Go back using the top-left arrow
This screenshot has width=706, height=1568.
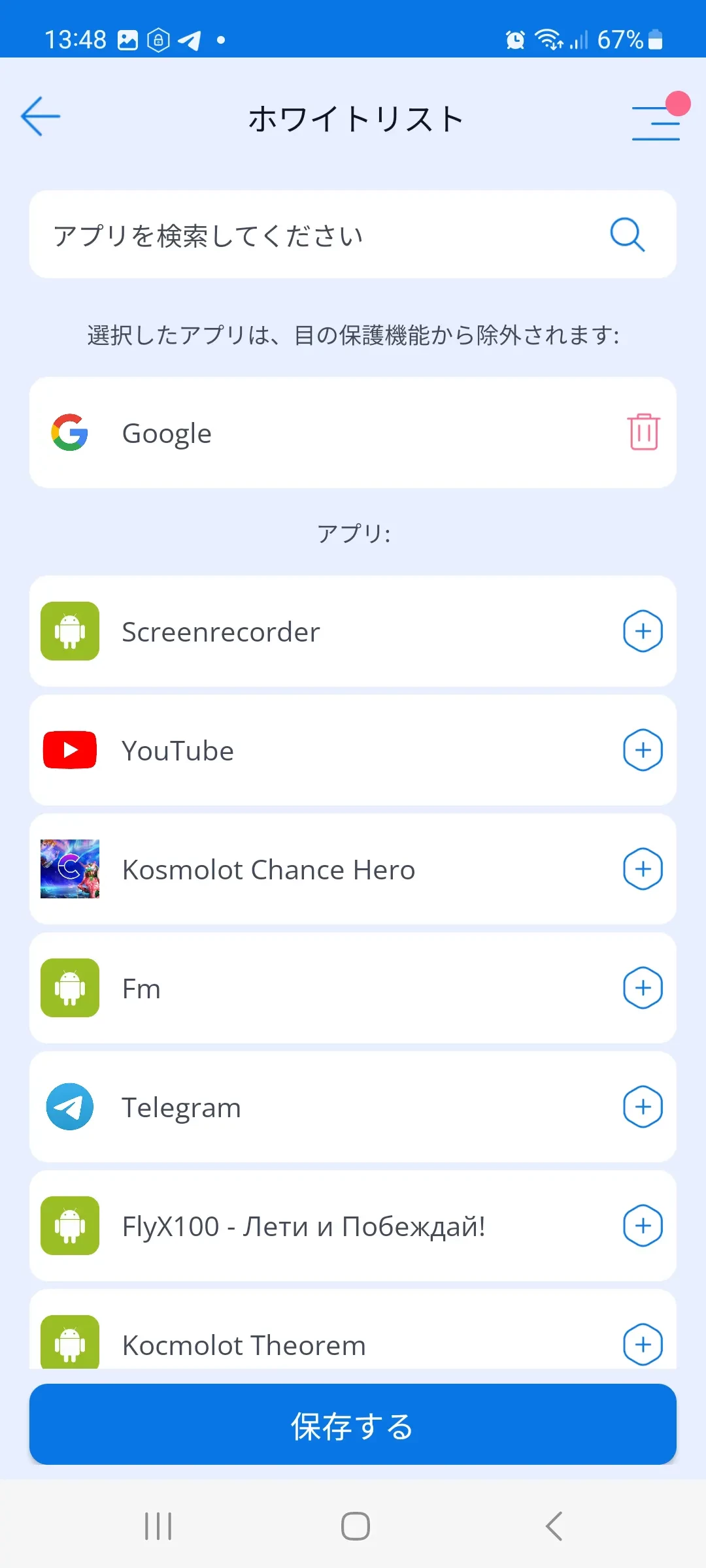point(41,117)
